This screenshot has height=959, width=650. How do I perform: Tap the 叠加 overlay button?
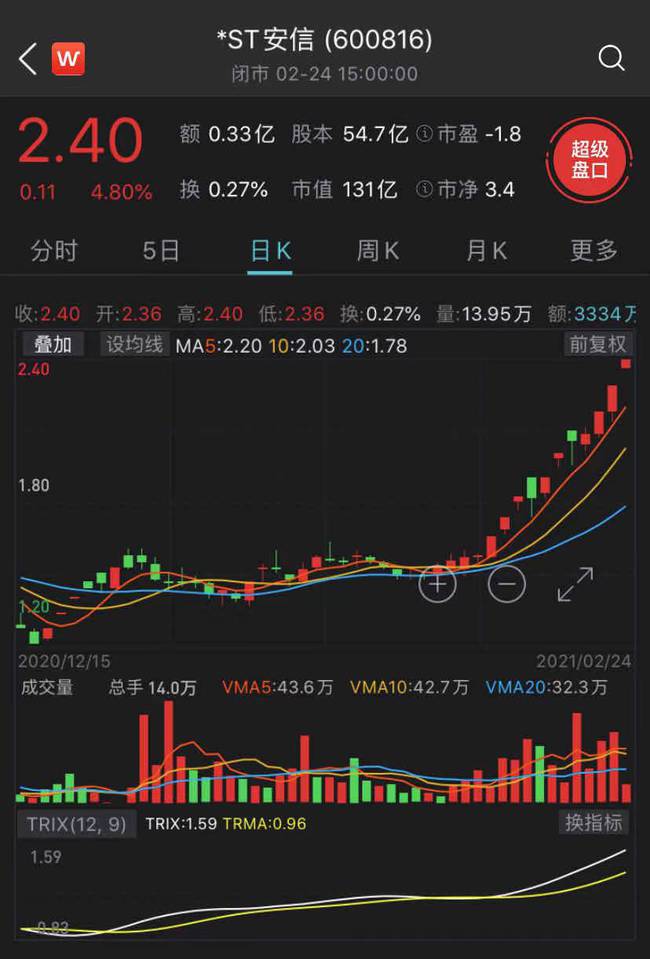click(x=53, y=345)
